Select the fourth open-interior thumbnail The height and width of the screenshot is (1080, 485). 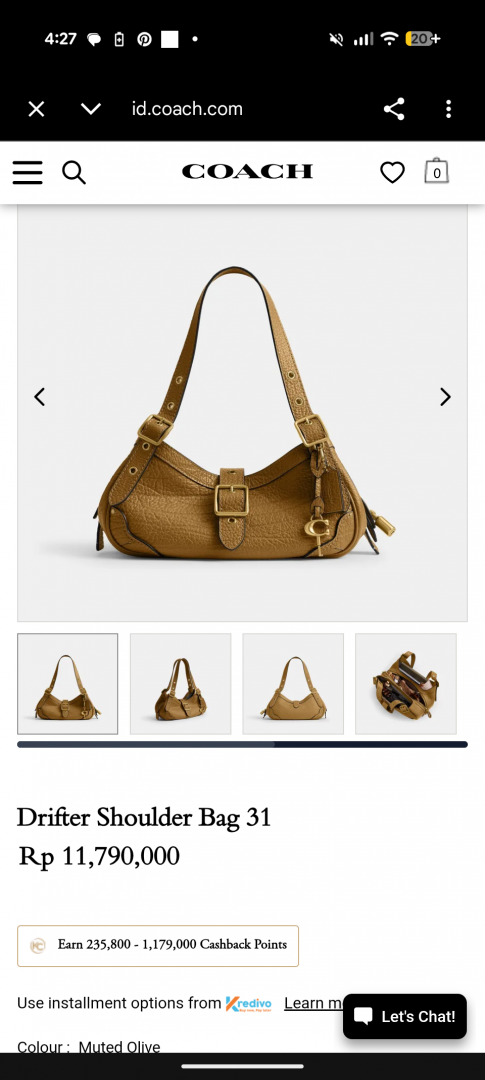(x=406, y=684)
